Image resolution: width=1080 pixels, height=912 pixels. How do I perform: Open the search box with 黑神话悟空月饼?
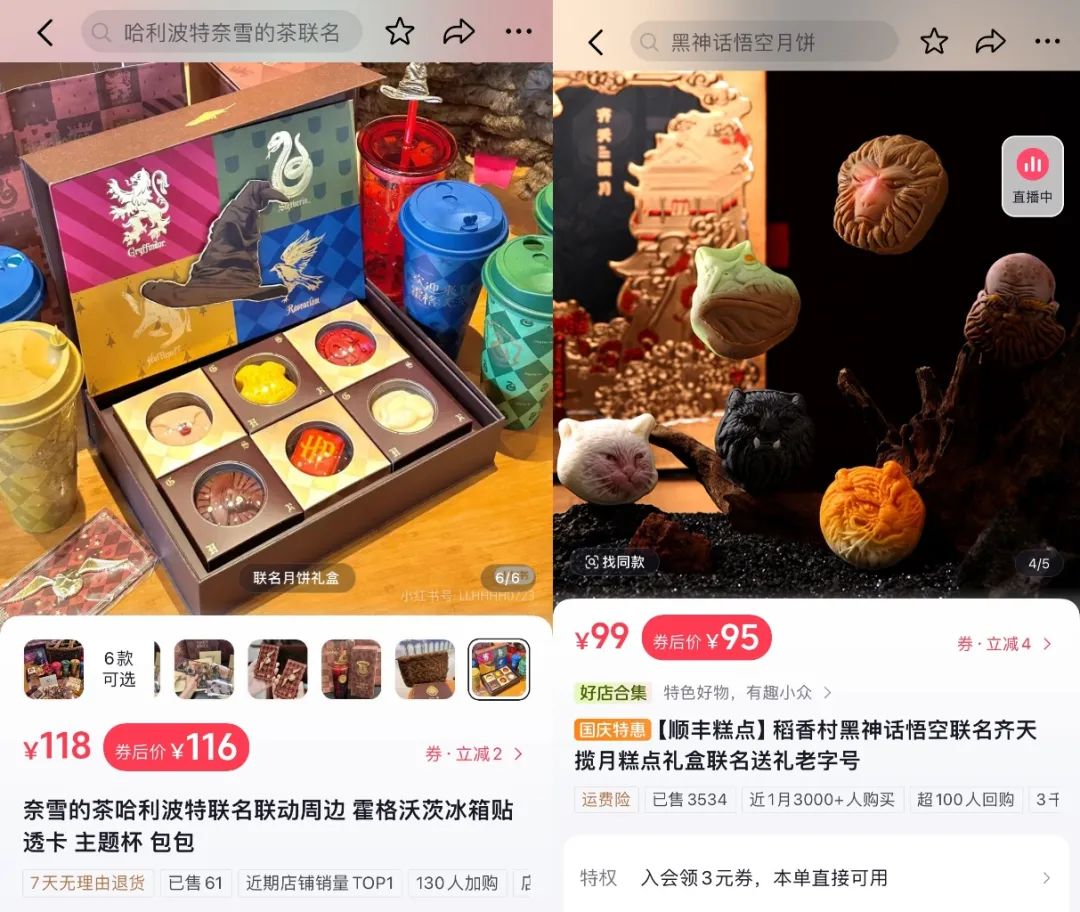[765, 42]
